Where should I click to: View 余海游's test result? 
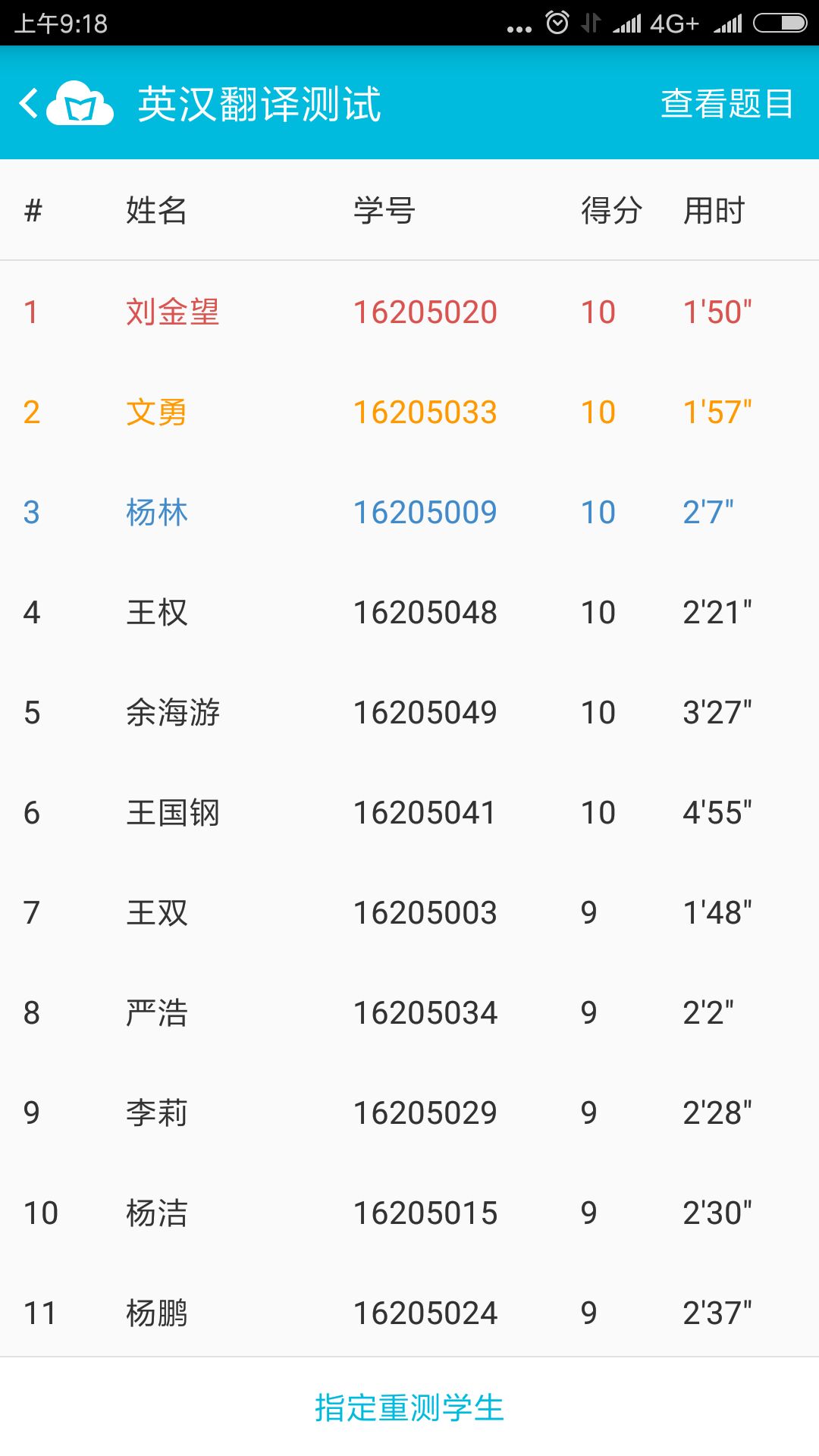click(x=409, y=712)
